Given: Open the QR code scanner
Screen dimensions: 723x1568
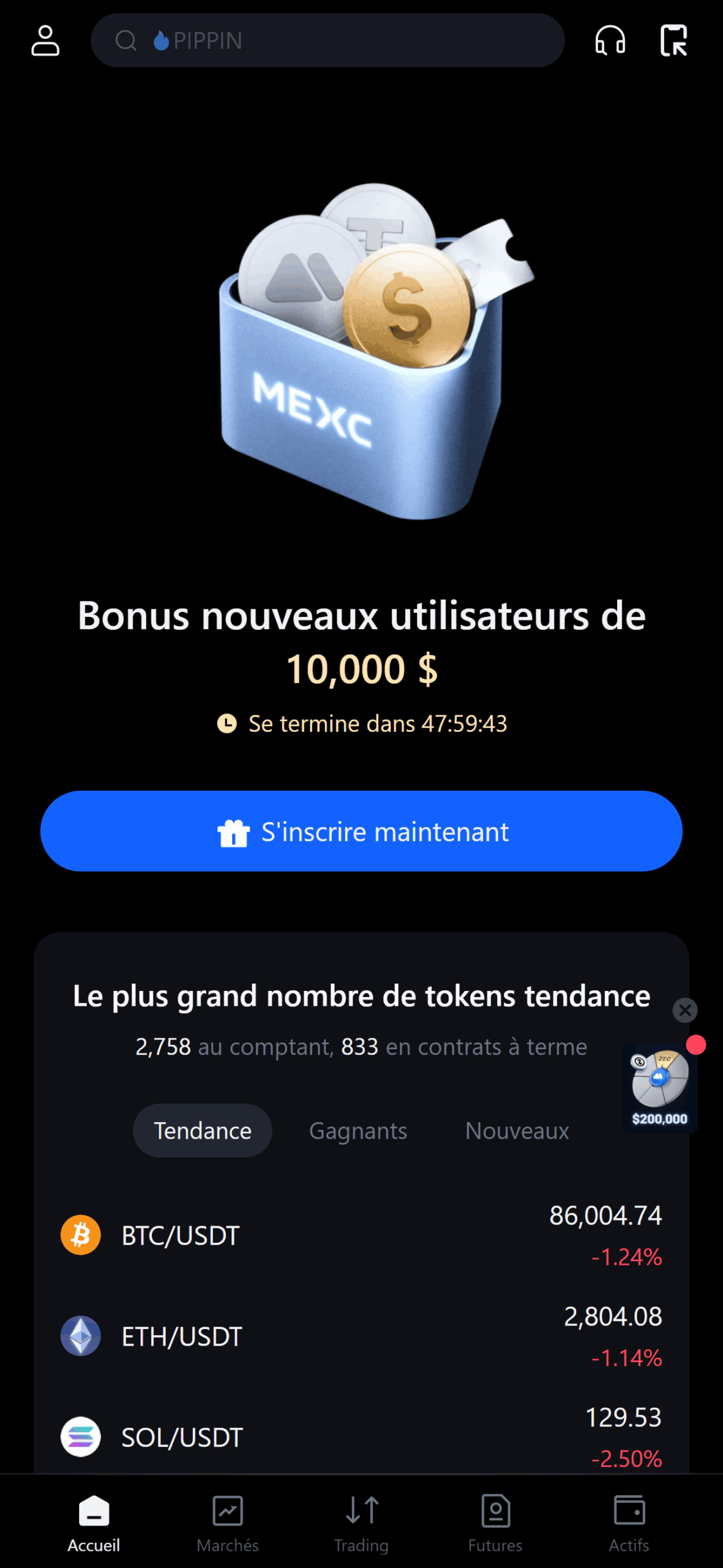Looking at the screenshot, I should [673, 40].
